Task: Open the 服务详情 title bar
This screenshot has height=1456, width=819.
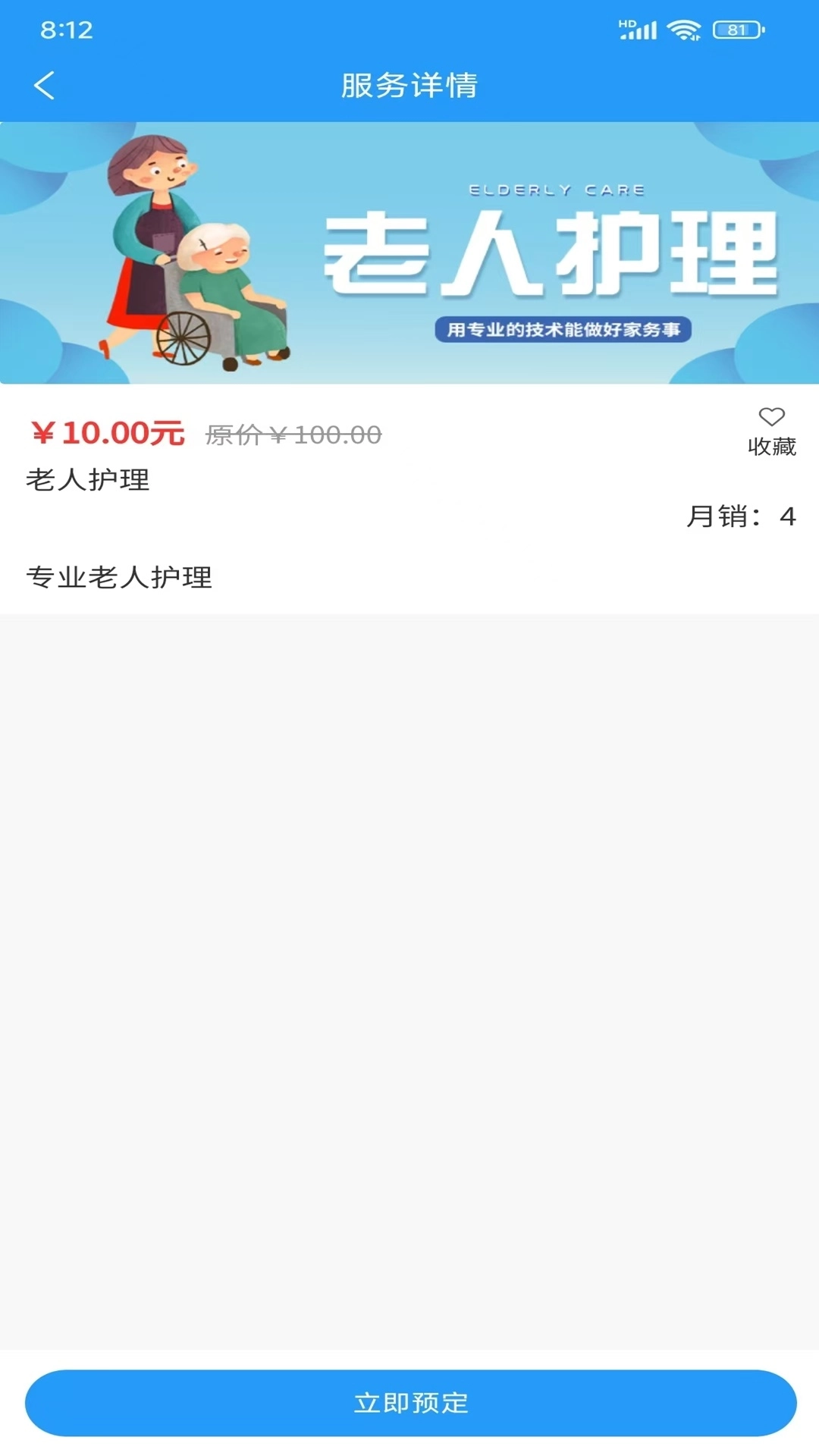Action: click(409, 85)
